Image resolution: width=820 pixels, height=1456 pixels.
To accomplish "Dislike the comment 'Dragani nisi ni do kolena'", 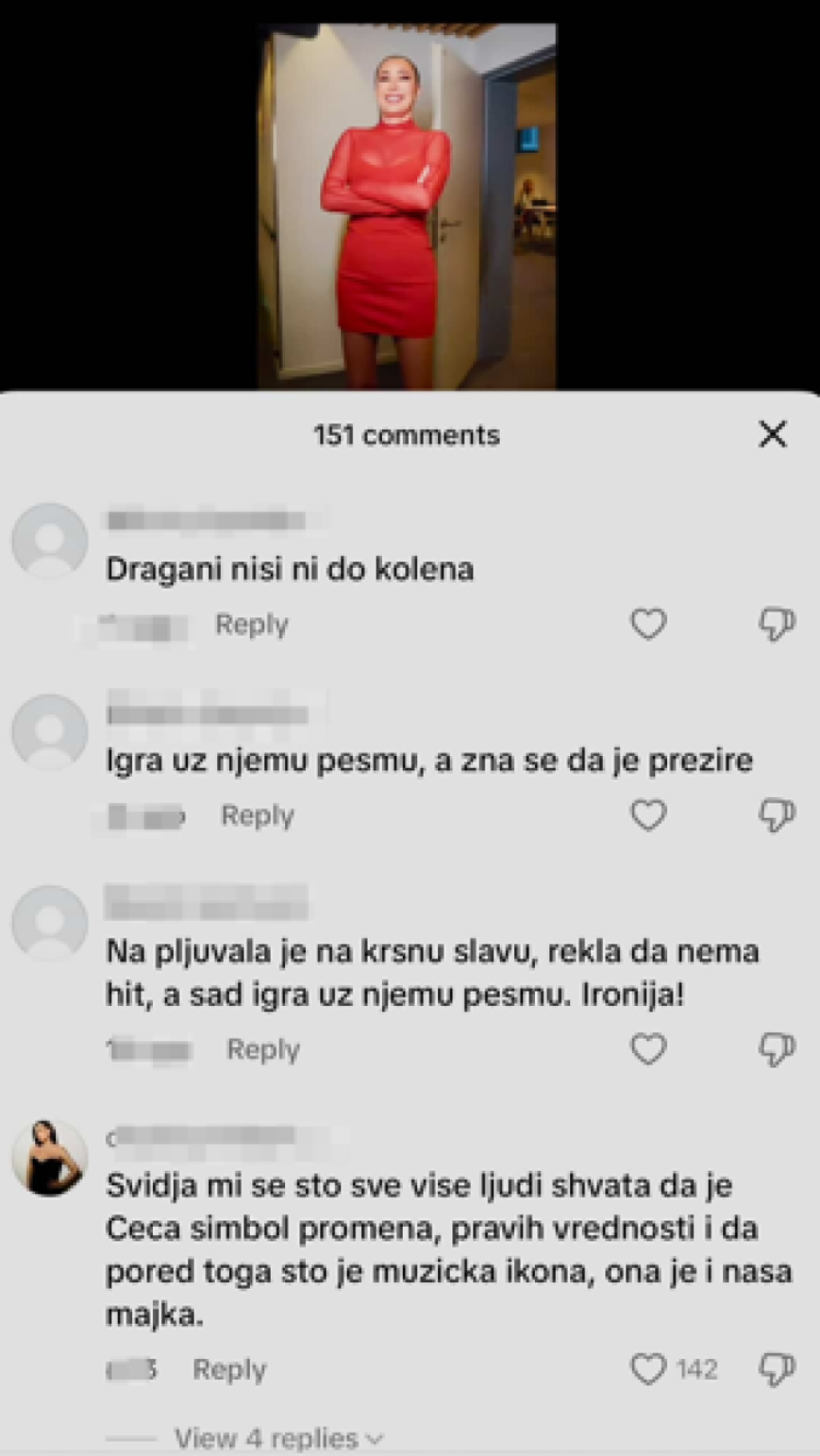I will click(x=776, y=624).
